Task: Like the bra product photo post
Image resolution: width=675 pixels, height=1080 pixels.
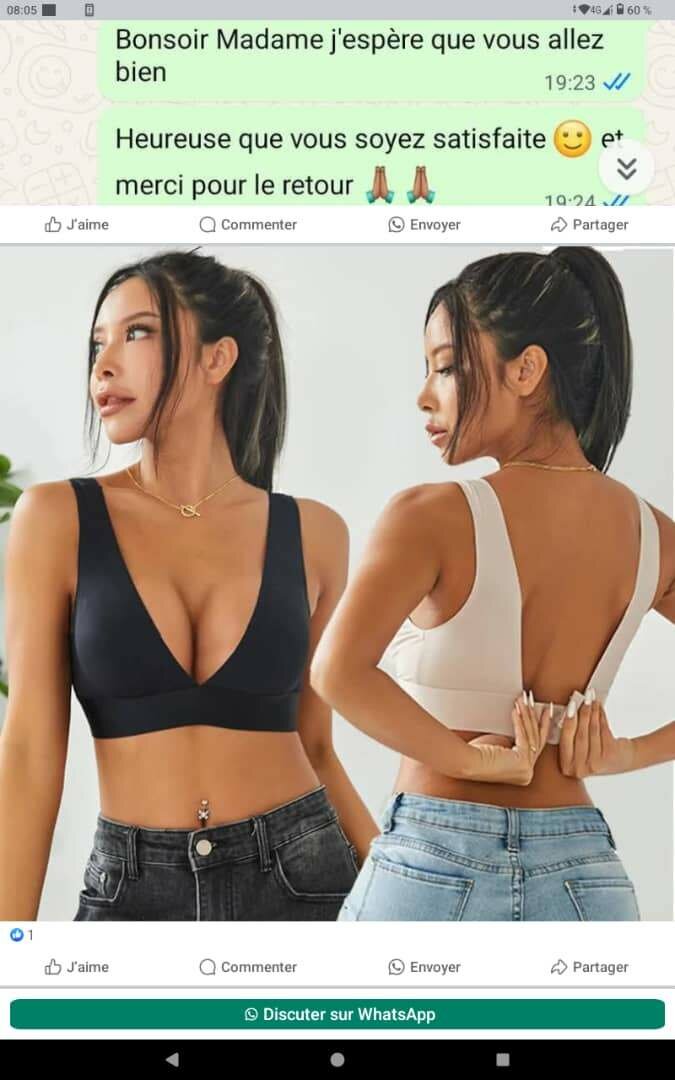Action: 77,967
